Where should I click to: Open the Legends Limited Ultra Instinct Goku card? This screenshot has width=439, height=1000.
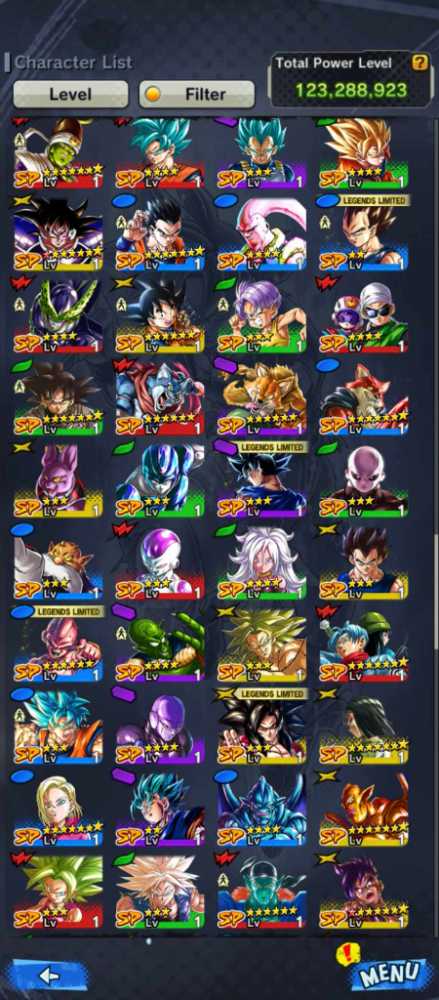point(262,480)
